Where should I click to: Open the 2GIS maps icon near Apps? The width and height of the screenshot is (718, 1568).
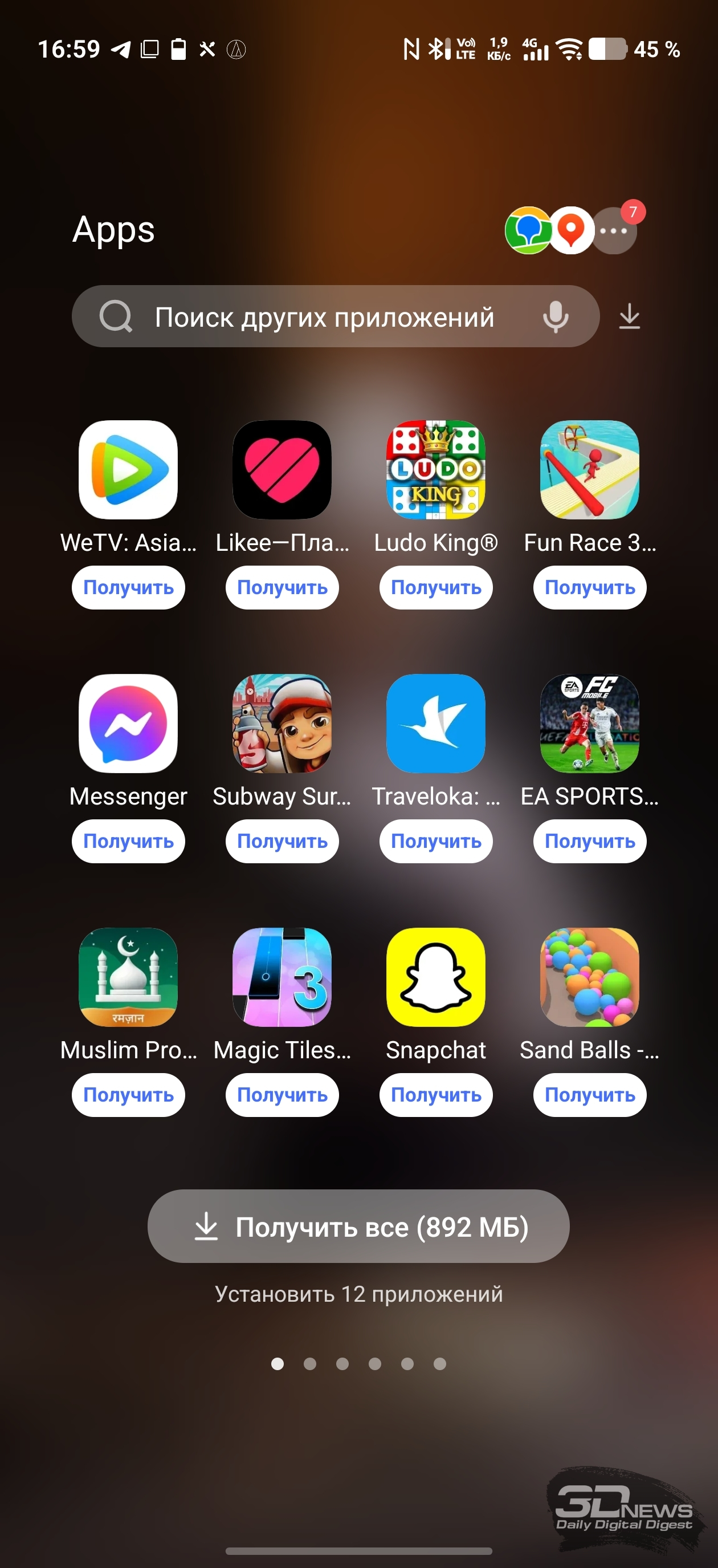click(528, 231)
